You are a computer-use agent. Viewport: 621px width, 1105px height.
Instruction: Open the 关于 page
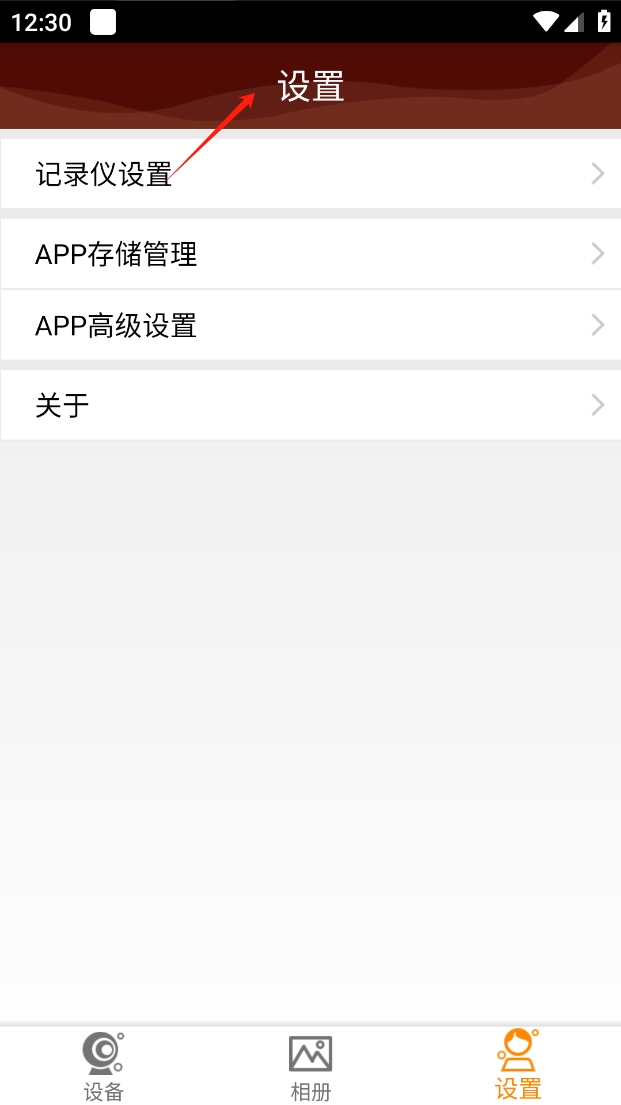(310, 405)
